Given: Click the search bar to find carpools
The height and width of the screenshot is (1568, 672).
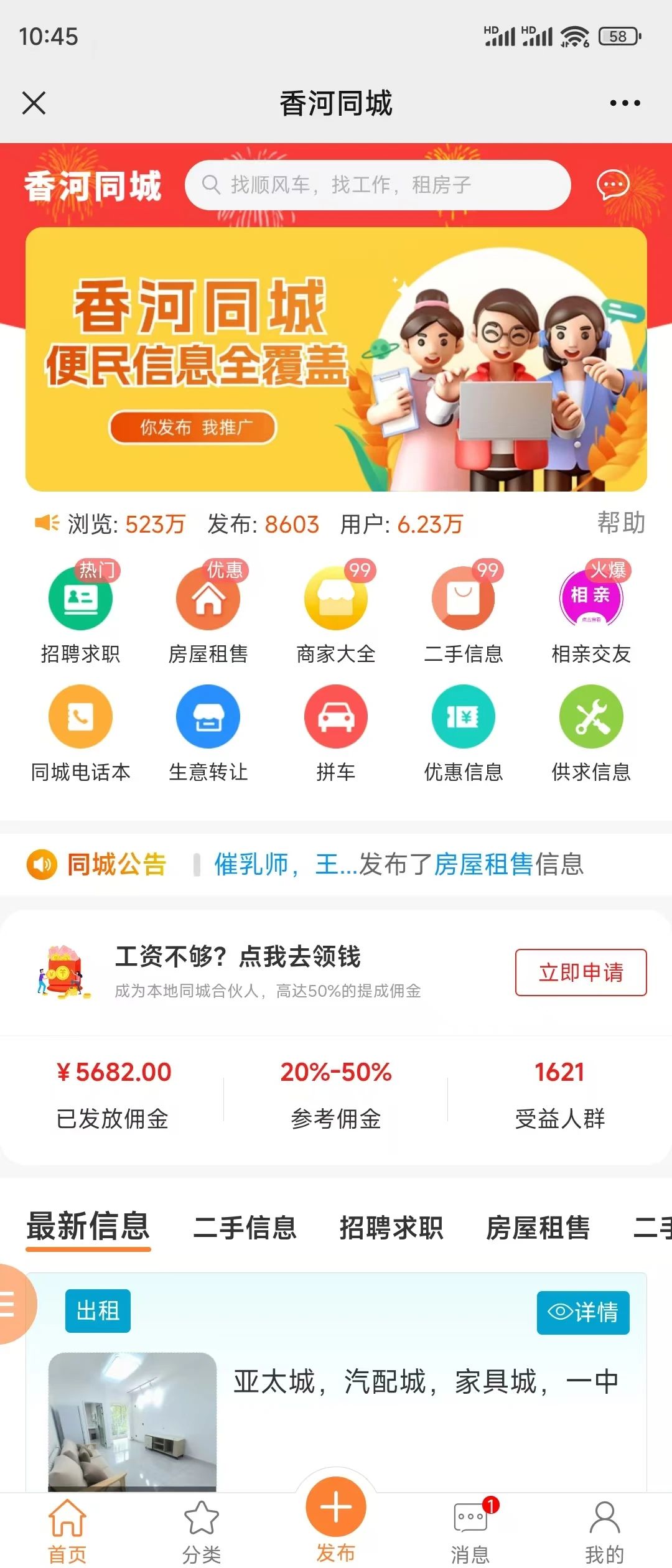Looking at the screenshot, I should click(x=380, y=185).
